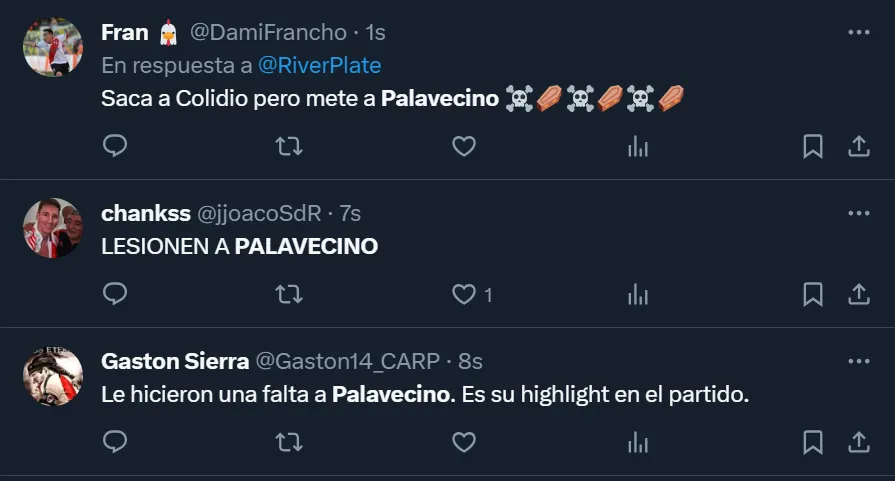Retweet Fran's tweet
The image size is (895, 481).
289,147
